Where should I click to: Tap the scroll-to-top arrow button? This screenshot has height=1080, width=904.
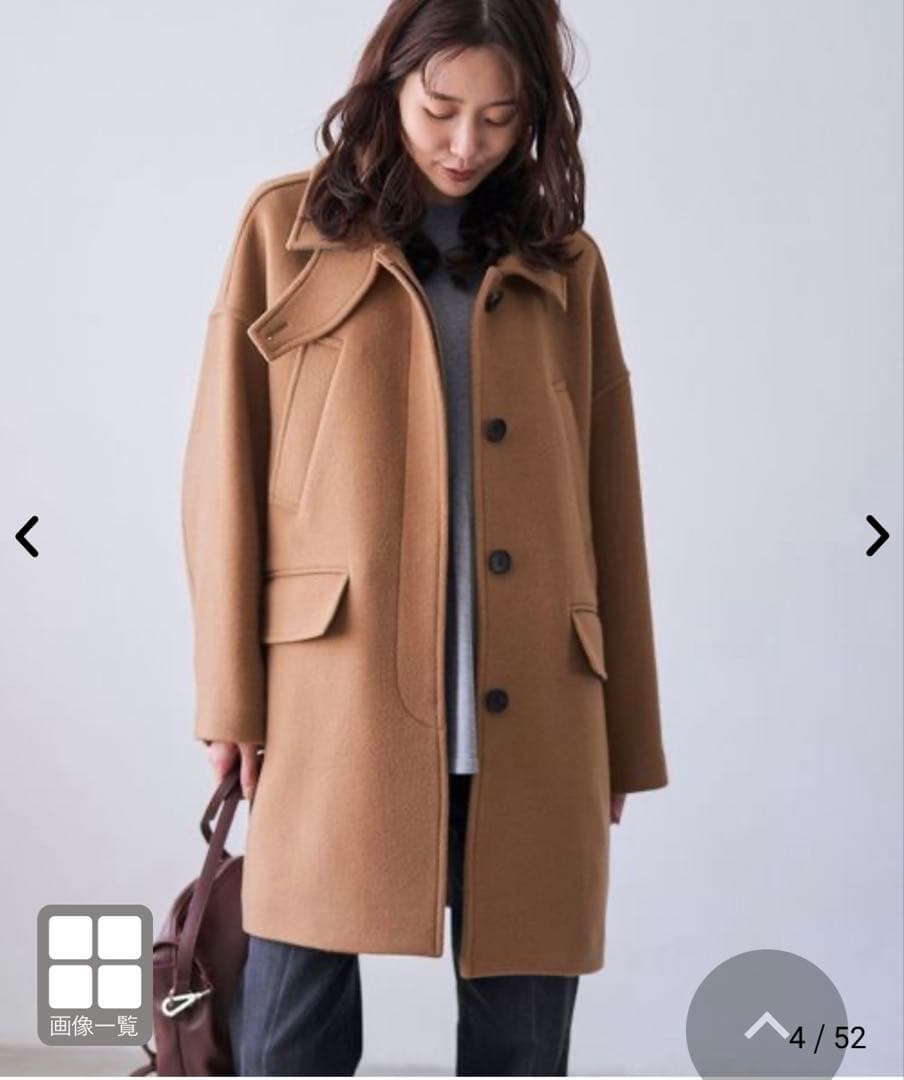click(767, 1024)
